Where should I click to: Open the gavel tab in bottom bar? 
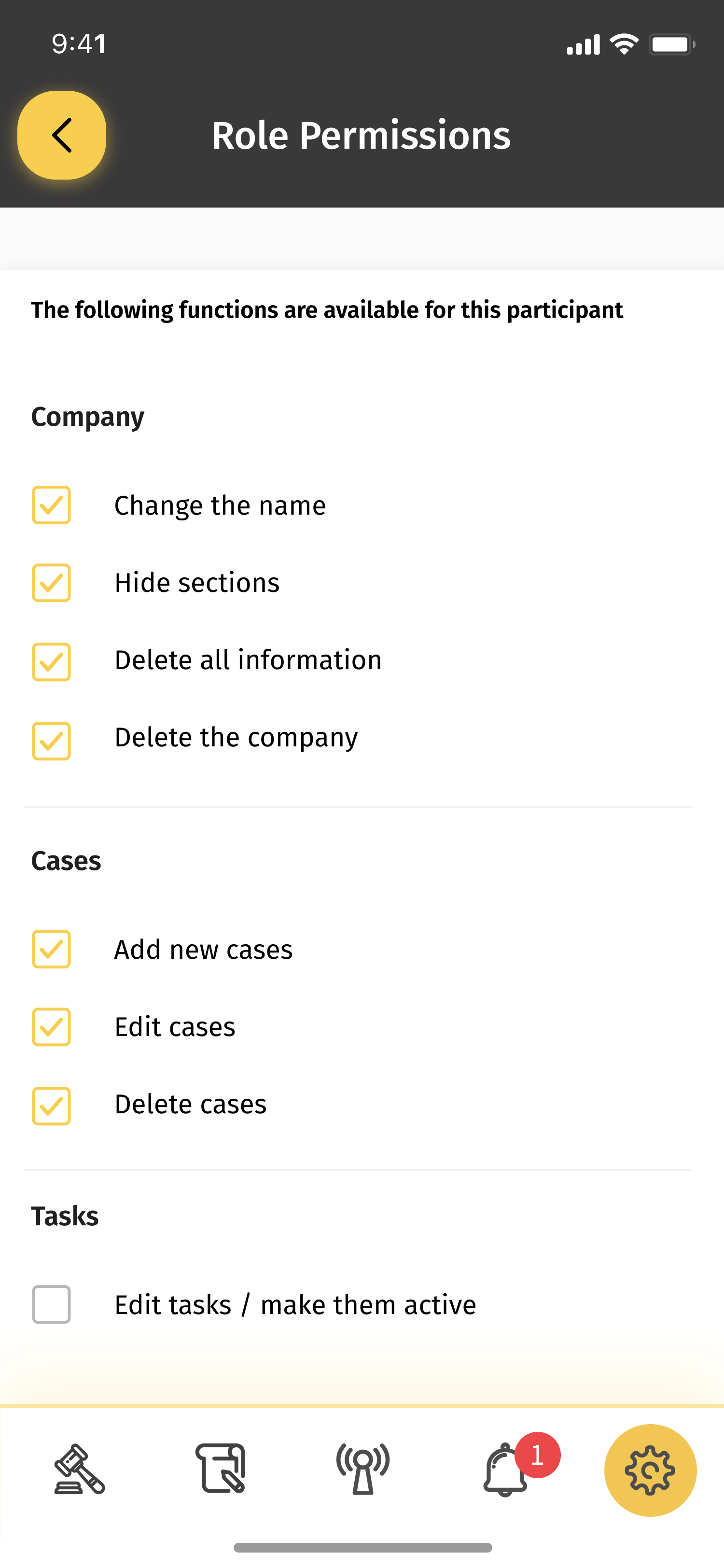coord(79,1470)
